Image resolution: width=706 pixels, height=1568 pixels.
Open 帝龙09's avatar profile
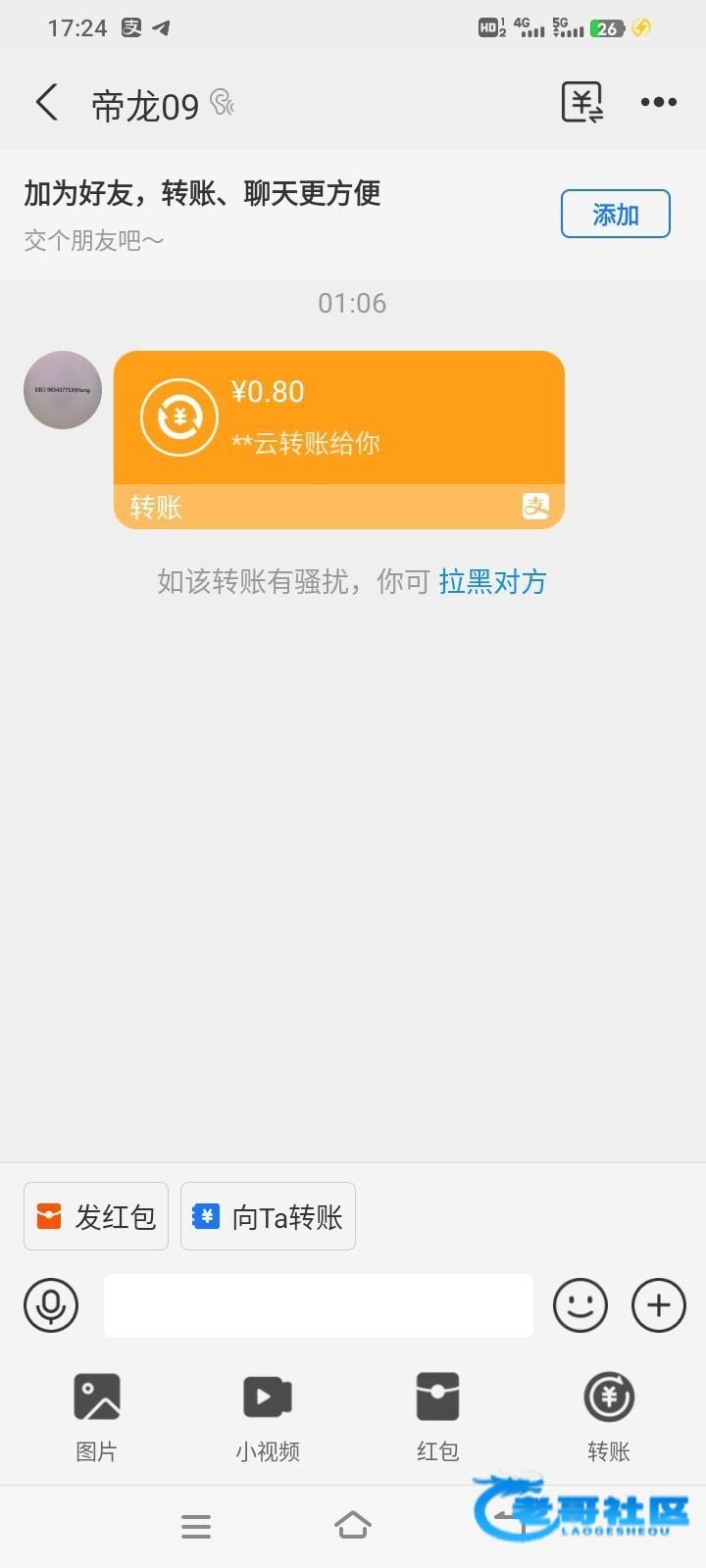pos(63,390)
